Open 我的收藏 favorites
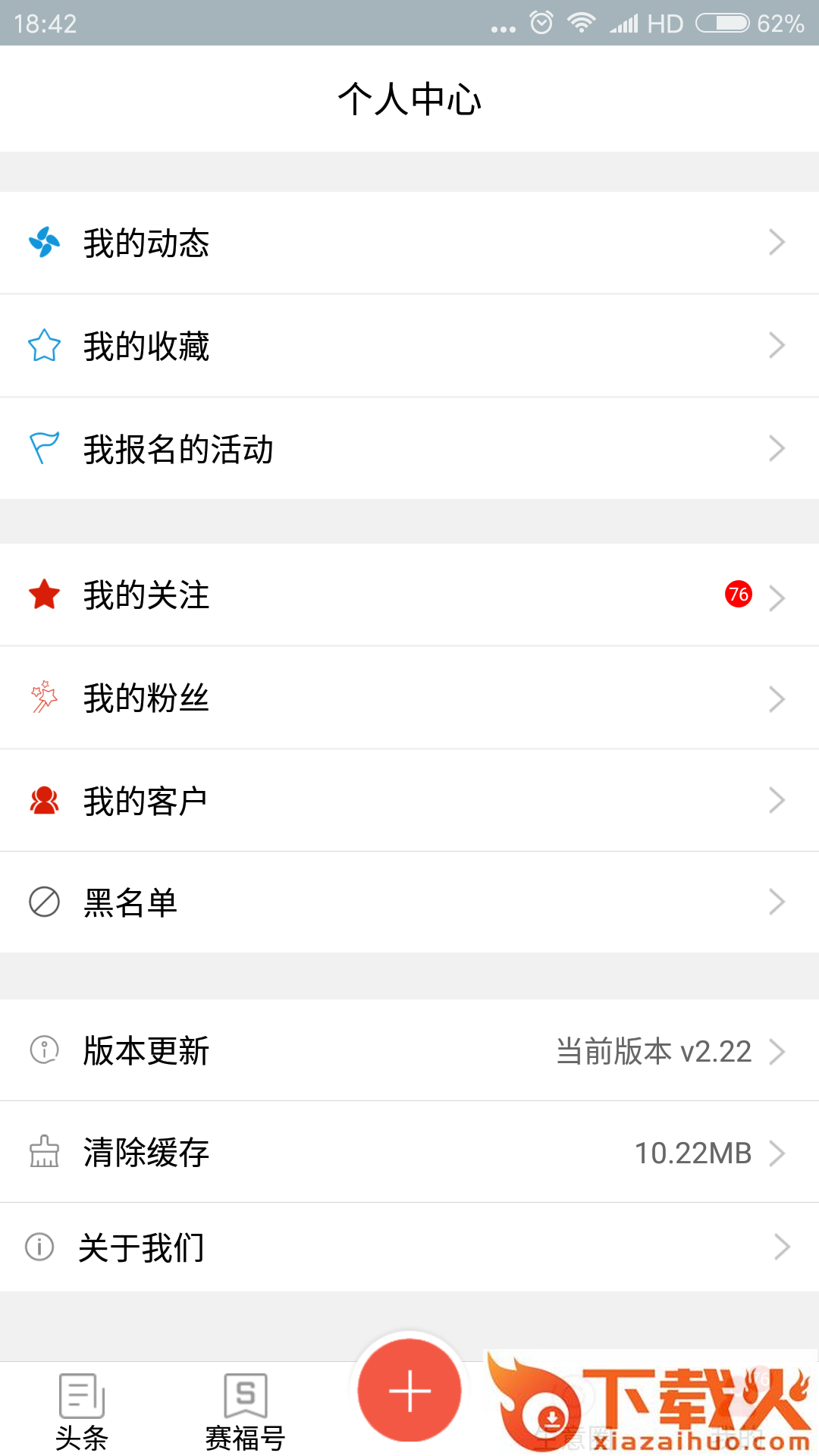The width and height of the screenshot is (819, 1456). click(409, 346)
